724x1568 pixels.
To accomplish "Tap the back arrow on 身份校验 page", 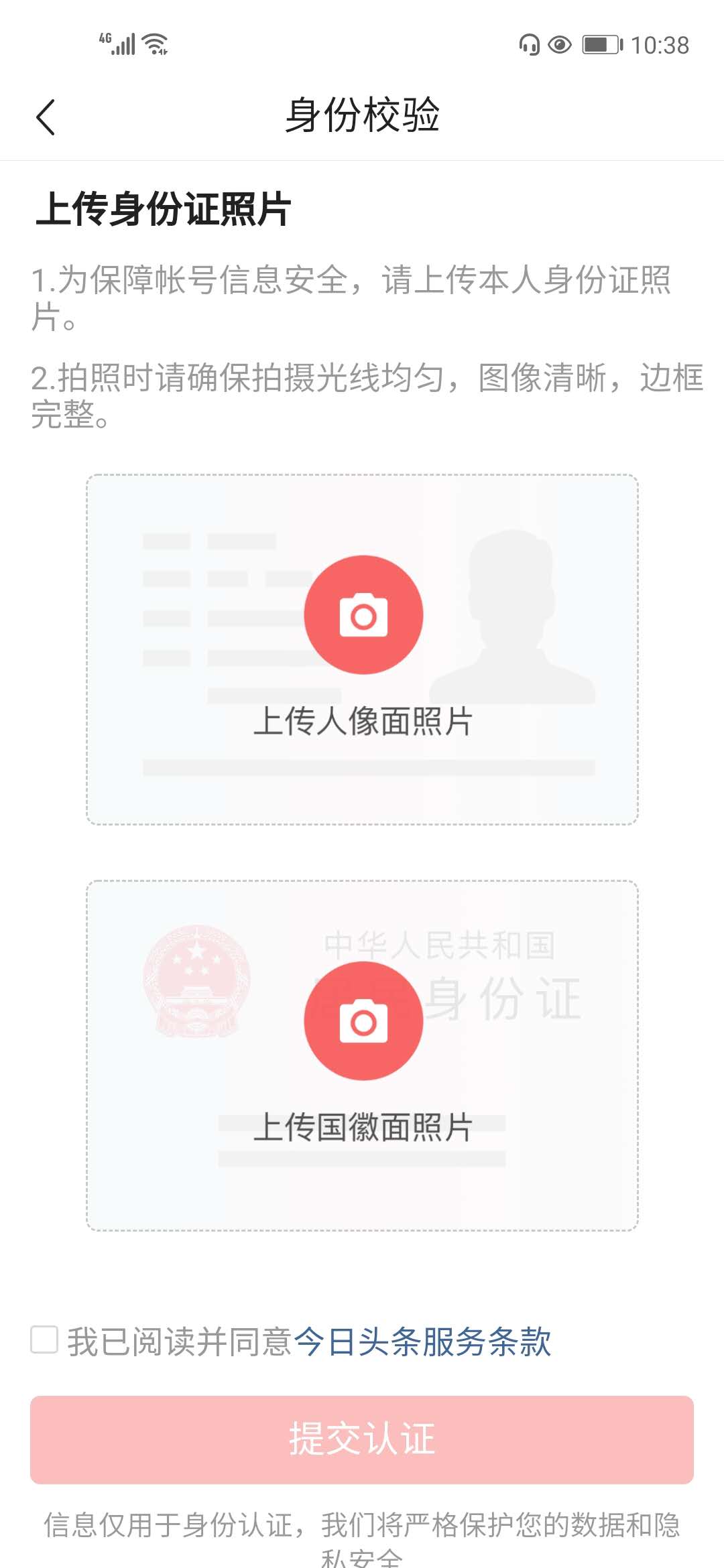I will 46,115.
